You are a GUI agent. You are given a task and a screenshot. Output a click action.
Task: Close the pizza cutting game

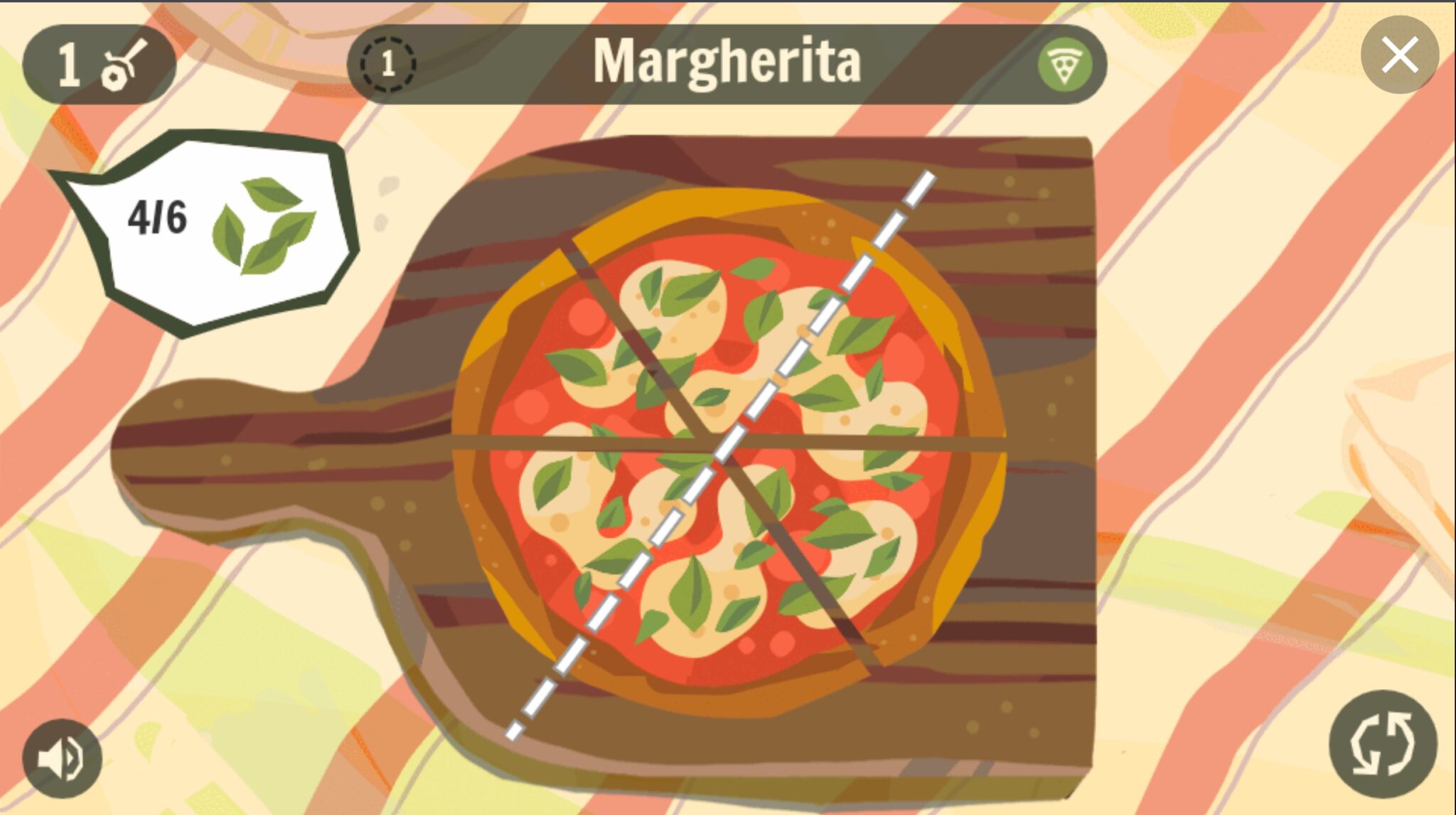[x=1399, y=55]
